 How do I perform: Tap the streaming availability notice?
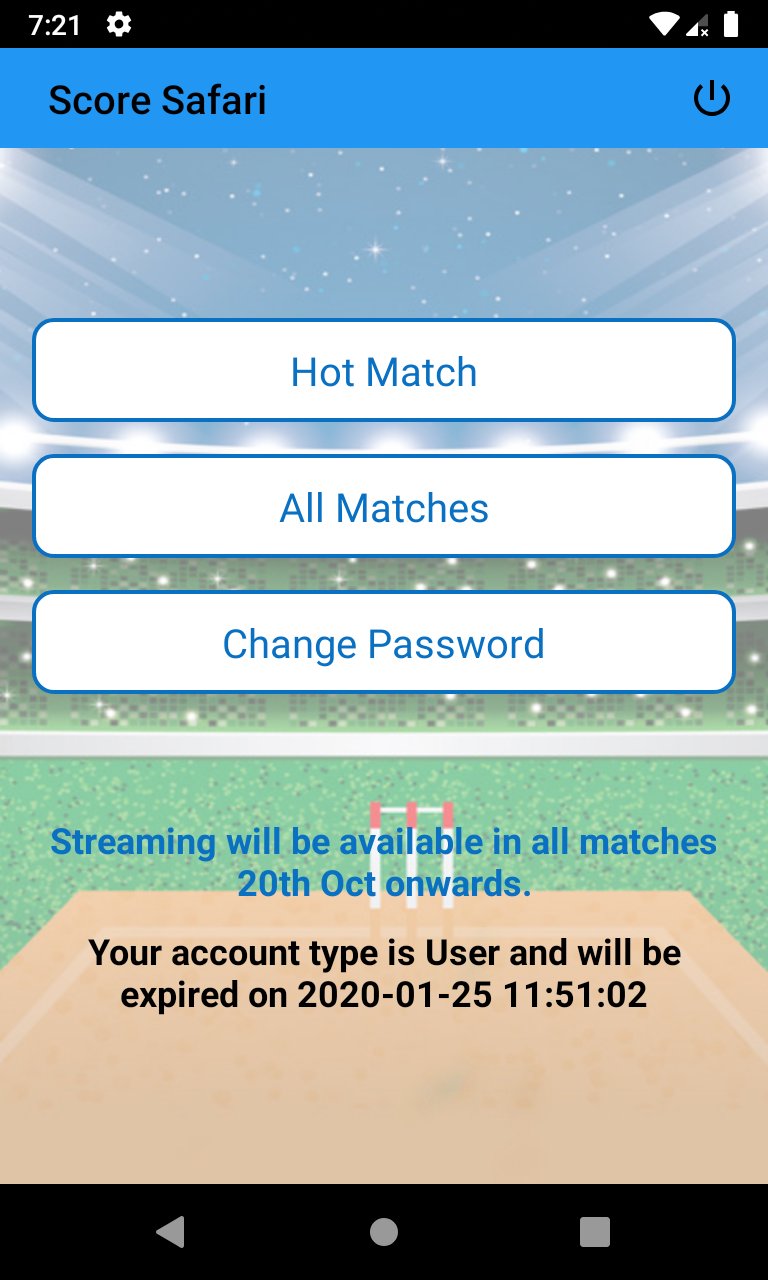[384, 862]
